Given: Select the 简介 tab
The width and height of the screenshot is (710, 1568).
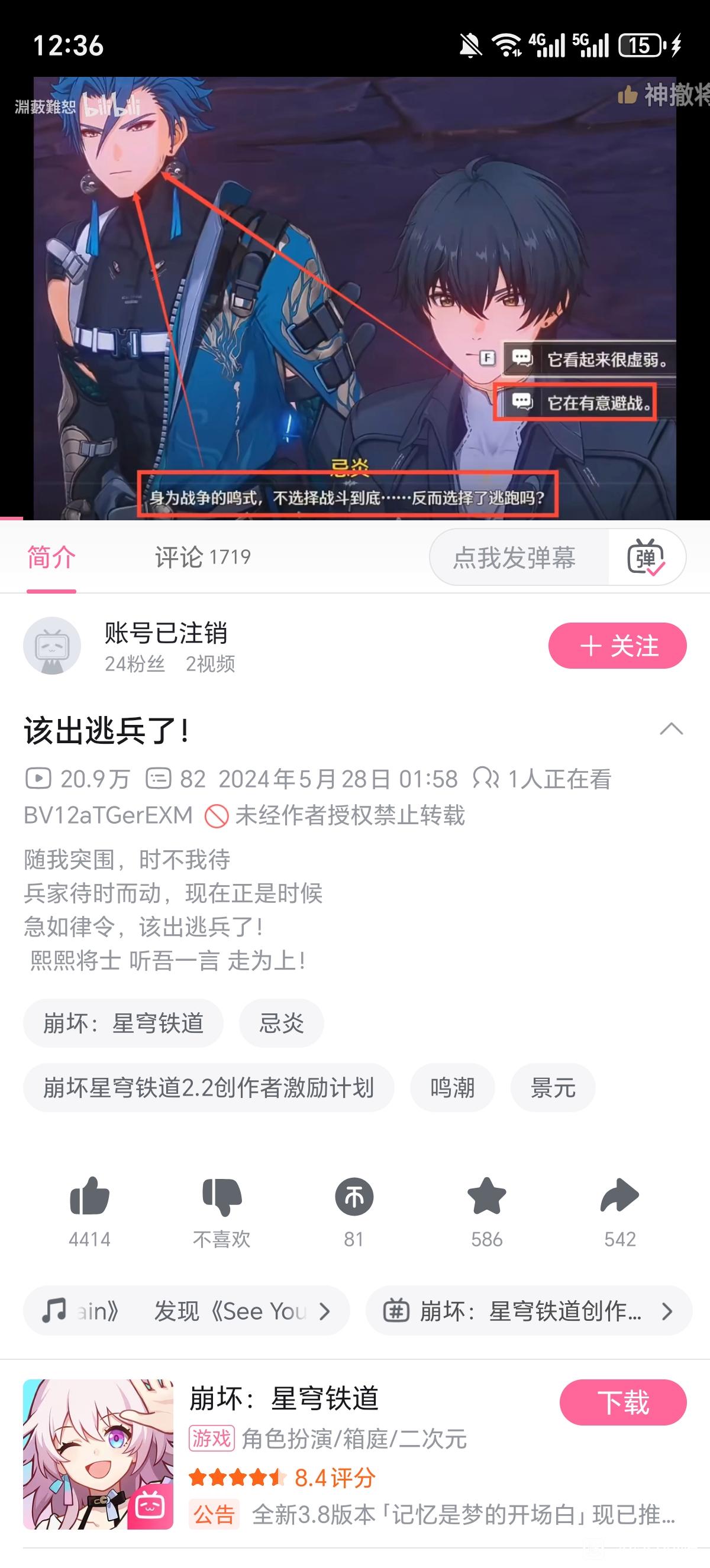Looking at the screenshot, I should (51, 557).
